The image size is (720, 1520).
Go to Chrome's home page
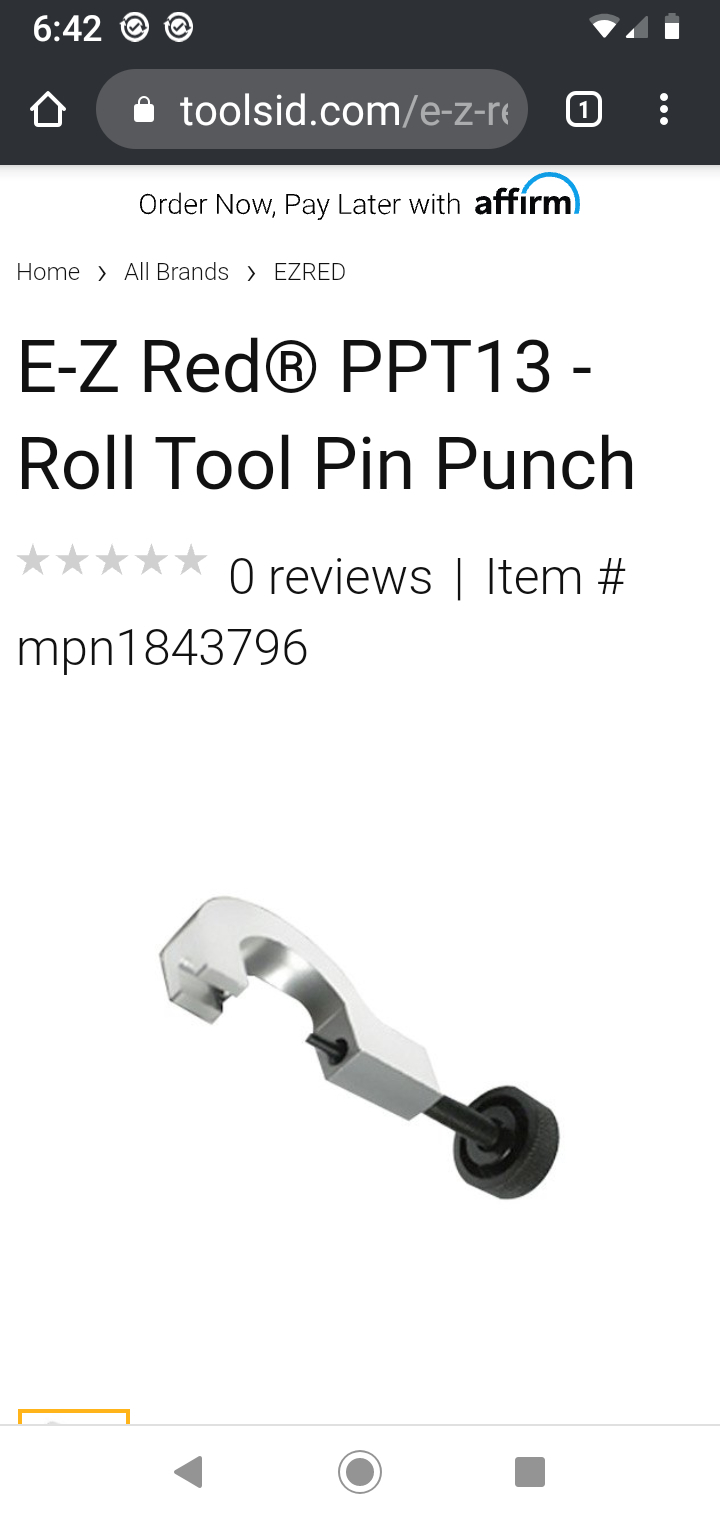click(x=48, y=110)
